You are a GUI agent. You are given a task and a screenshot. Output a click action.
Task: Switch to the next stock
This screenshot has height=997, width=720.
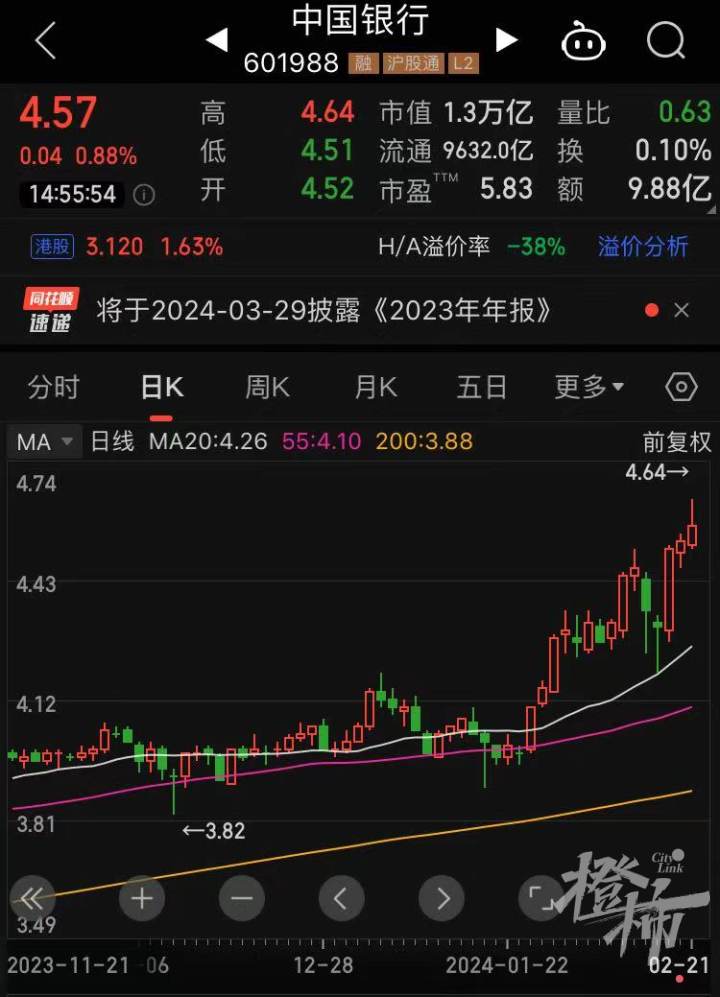(507, 40)
